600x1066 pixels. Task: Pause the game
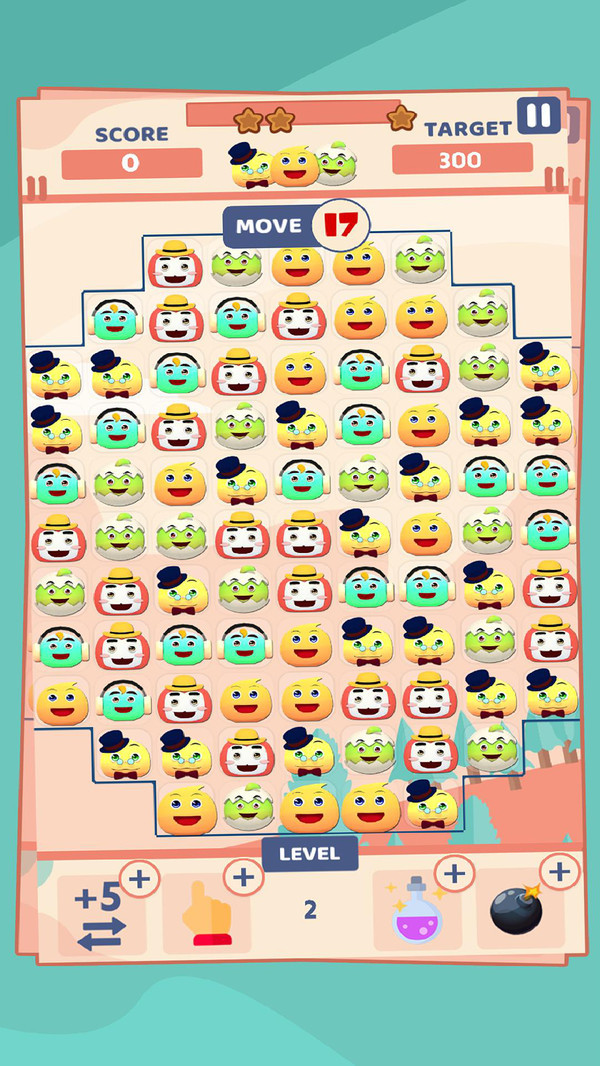click(x=539, y=115)
